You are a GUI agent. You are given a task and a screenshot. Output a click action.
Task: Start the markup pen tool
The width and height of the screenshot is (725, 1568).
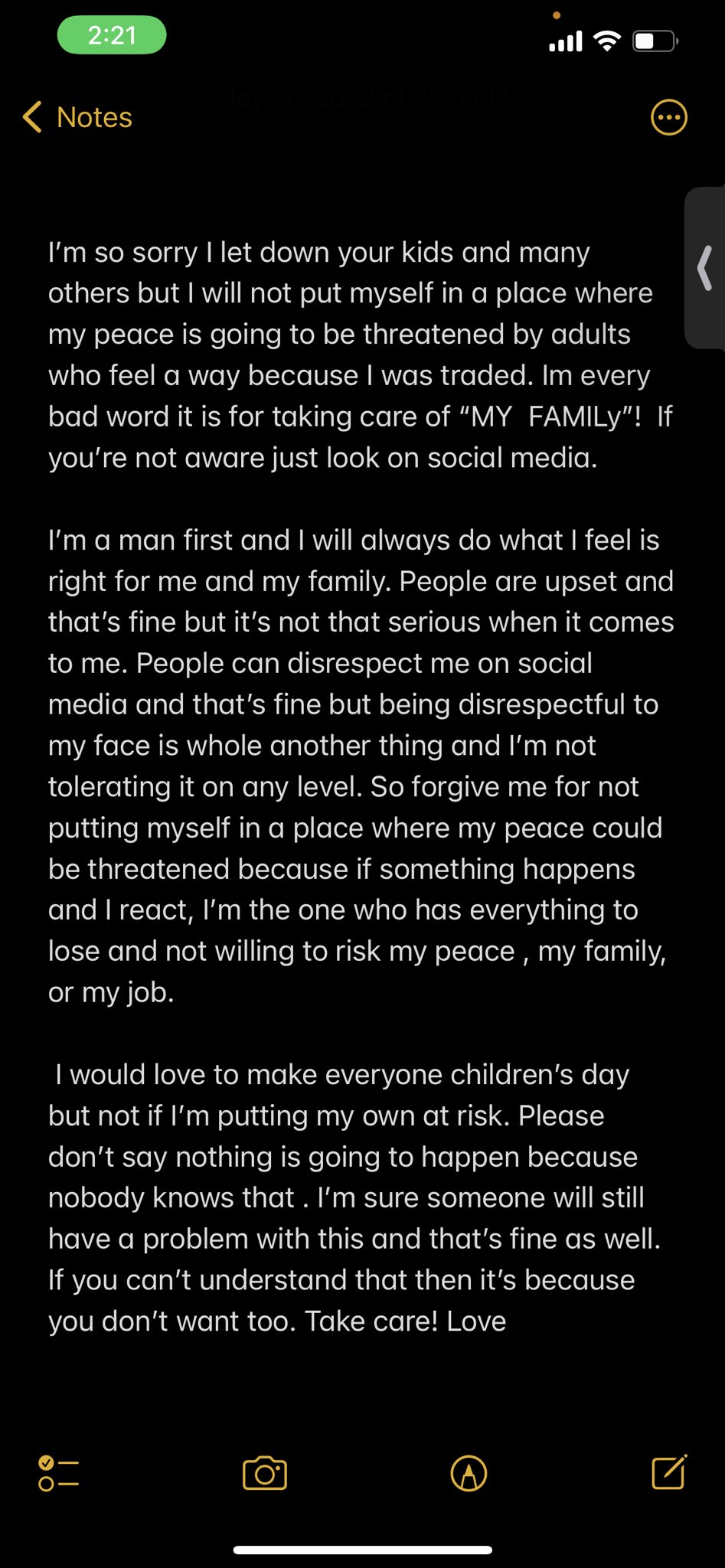pos(469,1473)
